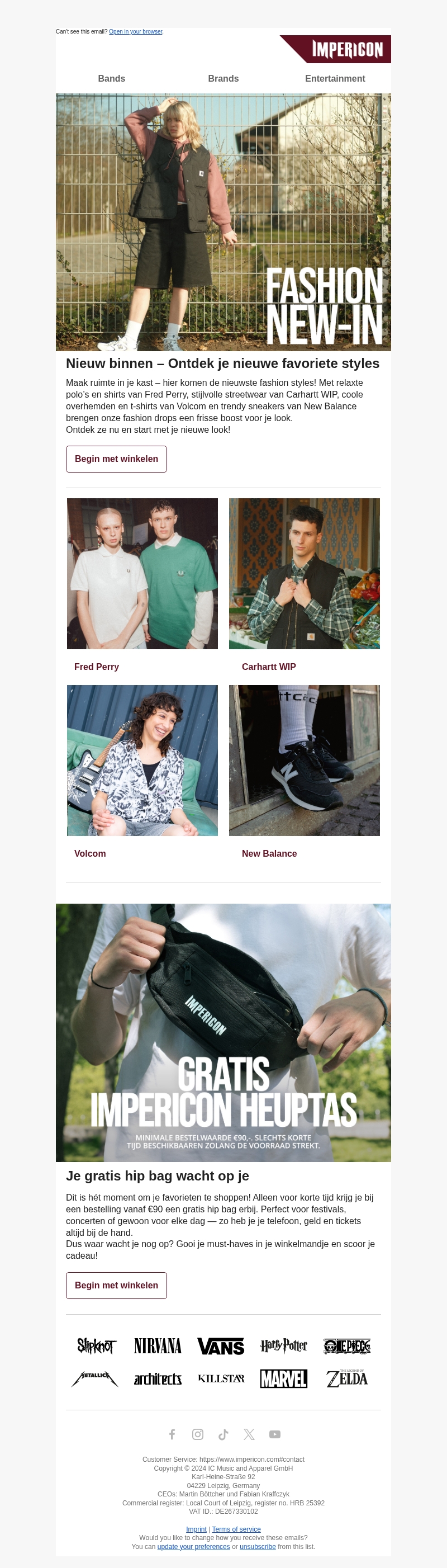The height and width of the screenshot is (1568, 447).
Task: Tap the first Begin met winkelen button
Action: click(x=116, y=459)
